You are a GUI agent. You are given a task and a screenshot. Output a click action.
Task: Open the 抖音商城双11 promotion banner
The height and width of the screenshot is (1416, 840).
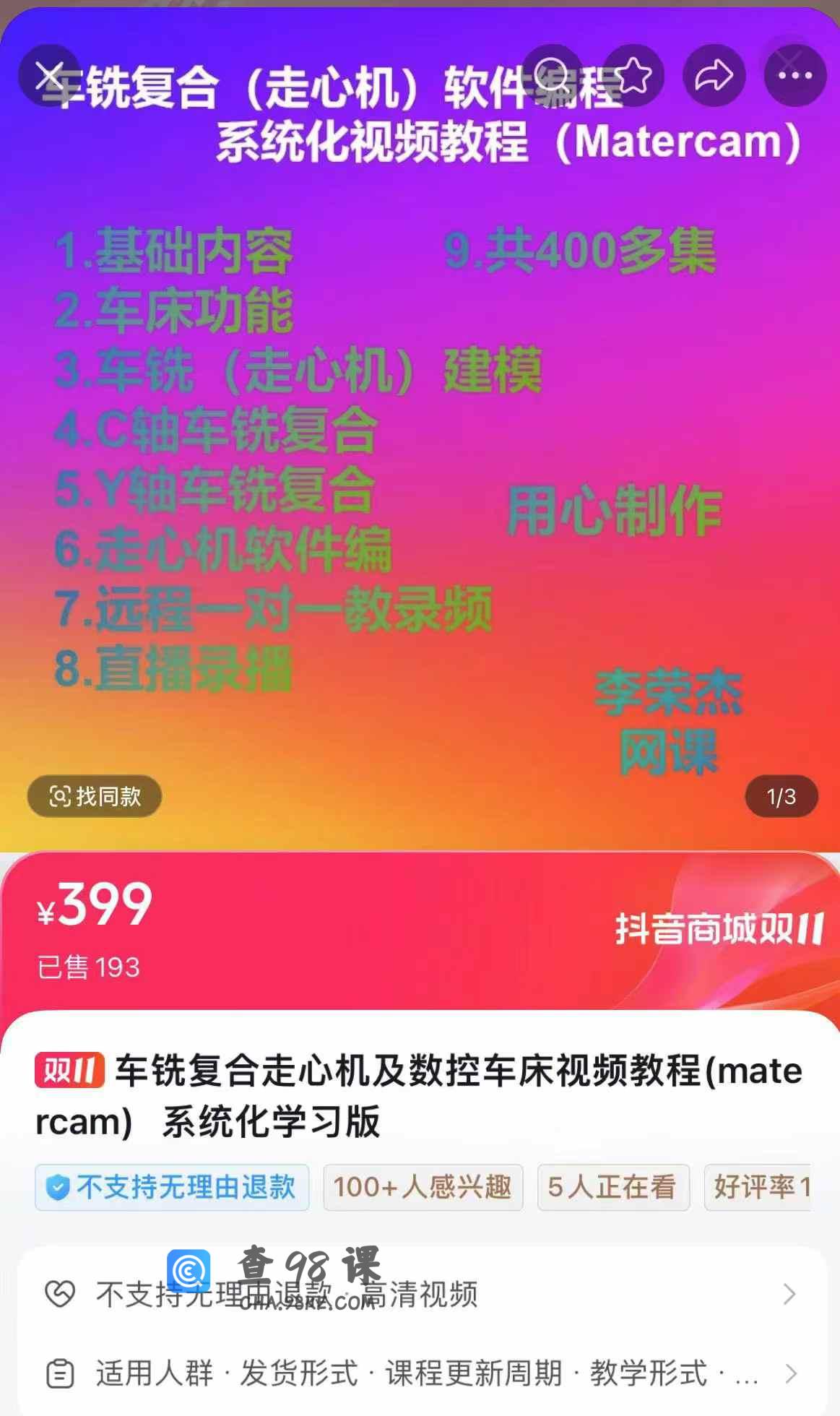click(x=719, y=929)
